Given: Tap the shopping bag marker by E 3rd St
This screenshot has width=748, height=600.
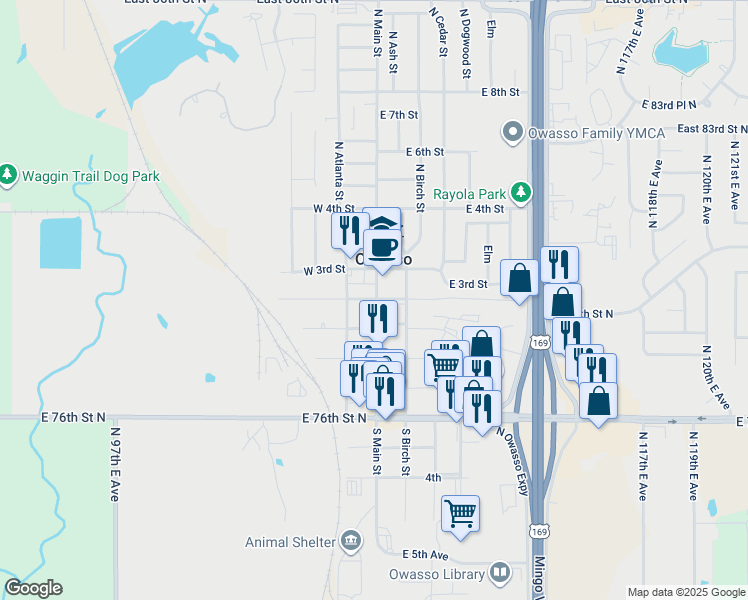Looking at the screenshot, I should pyautogui.click(x=519, y=279).
